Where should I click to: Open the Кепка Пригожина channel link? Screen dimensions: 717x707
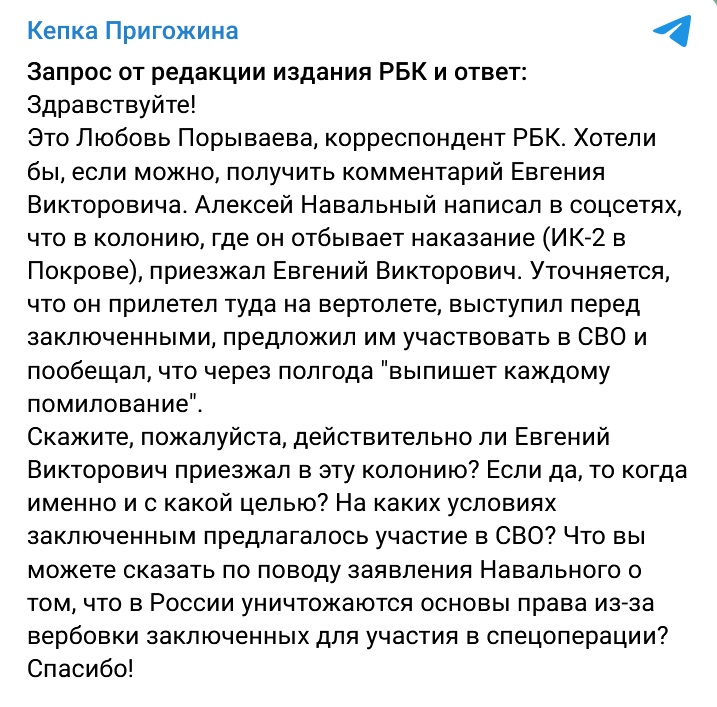132,31
